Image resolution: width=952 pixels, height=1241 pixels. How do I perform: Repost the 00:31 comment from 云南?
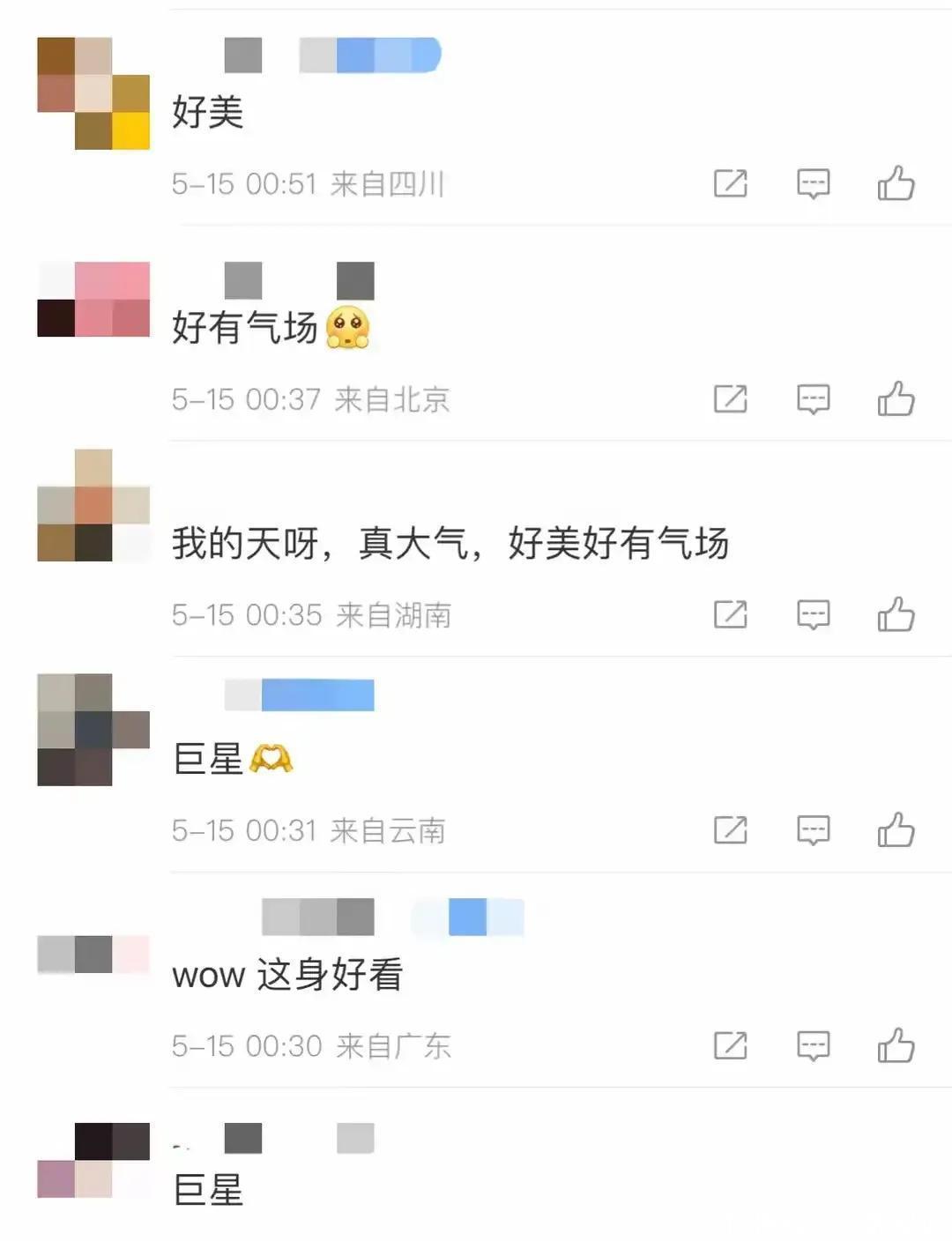pos(730,830)
